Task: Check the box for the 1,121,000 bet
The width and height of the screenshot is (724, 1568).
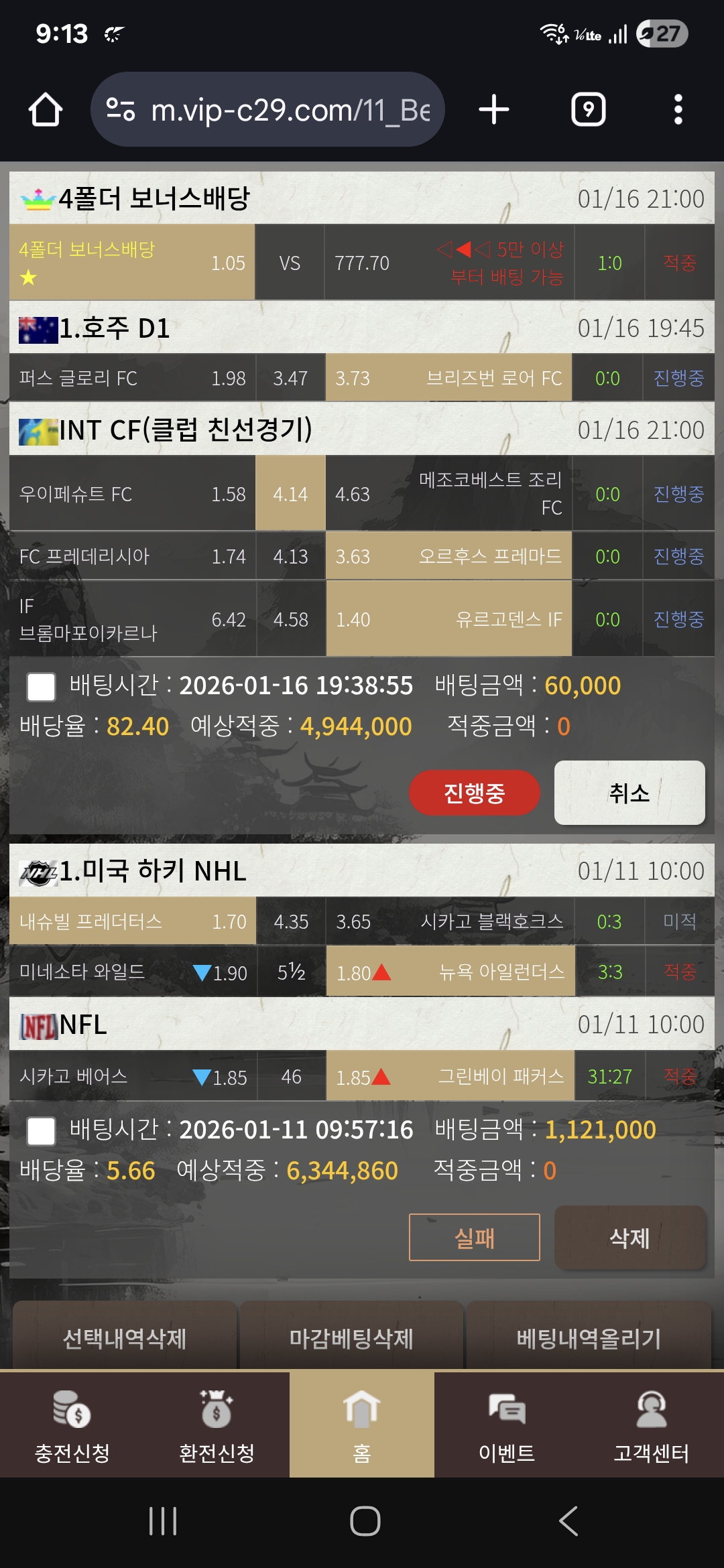Action: [41, 1131]
